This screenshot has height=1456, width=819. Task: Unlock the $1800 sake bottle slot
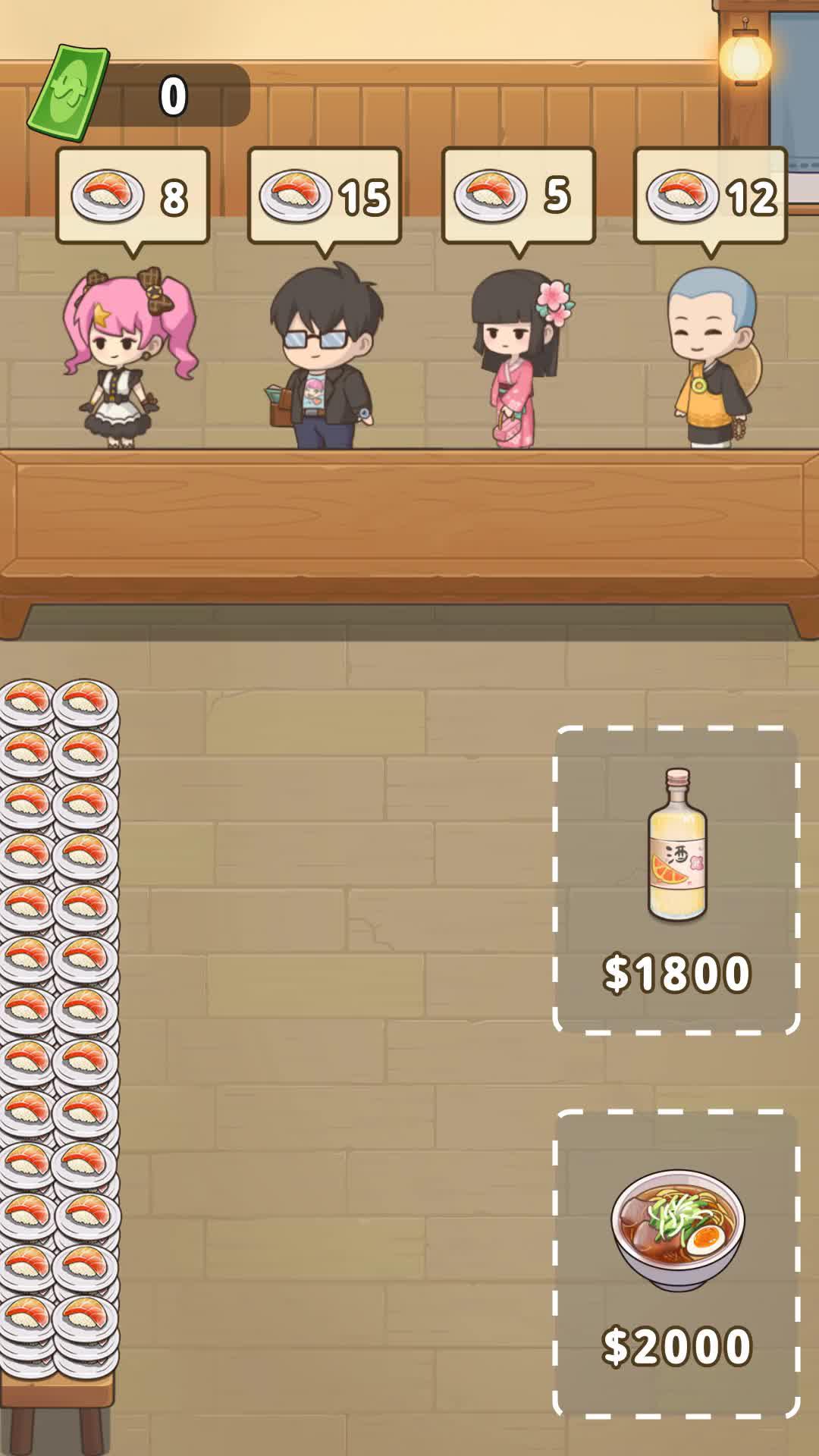(x=676, y=880)
